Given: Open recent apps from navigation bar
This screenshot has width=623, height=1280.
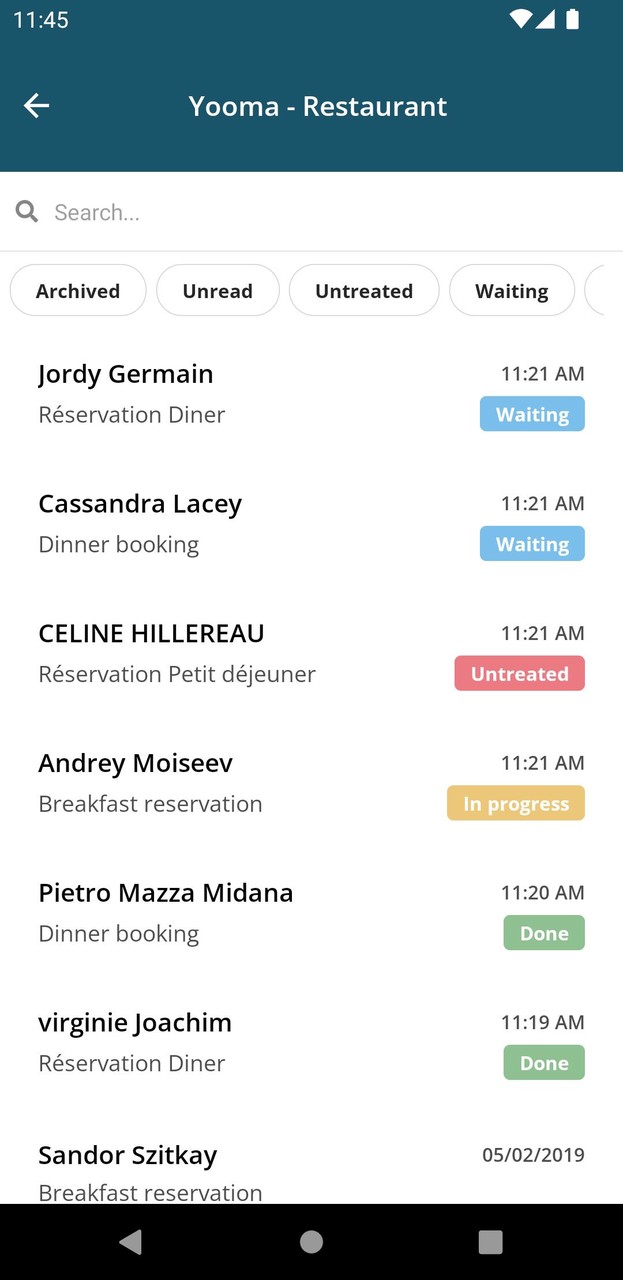Looking at the screenshot, I should (490, 1242).
